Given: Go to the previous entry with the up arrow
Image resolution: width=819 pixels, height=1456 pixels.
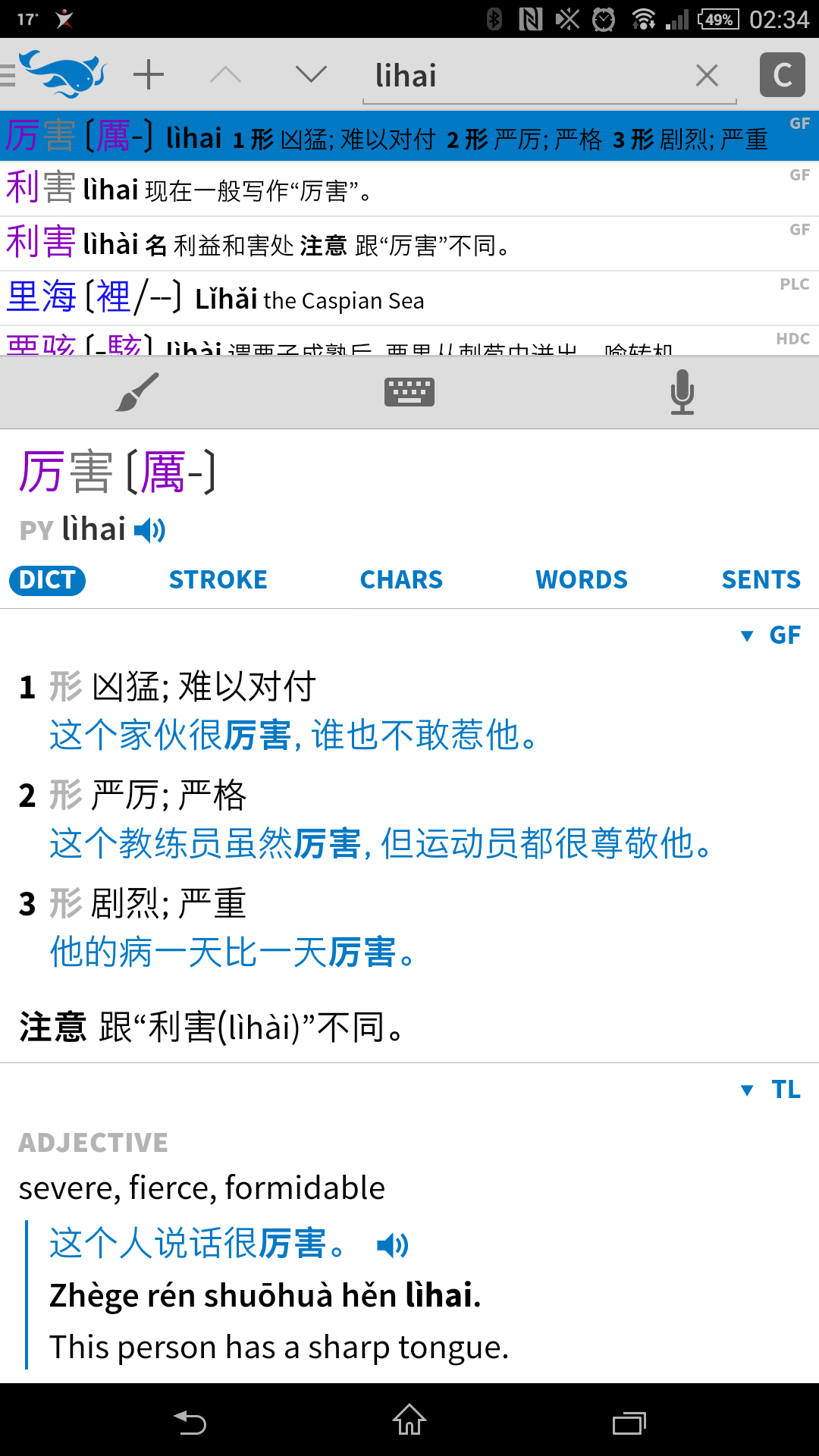Looking at the screenshot, I should (226, 74).
